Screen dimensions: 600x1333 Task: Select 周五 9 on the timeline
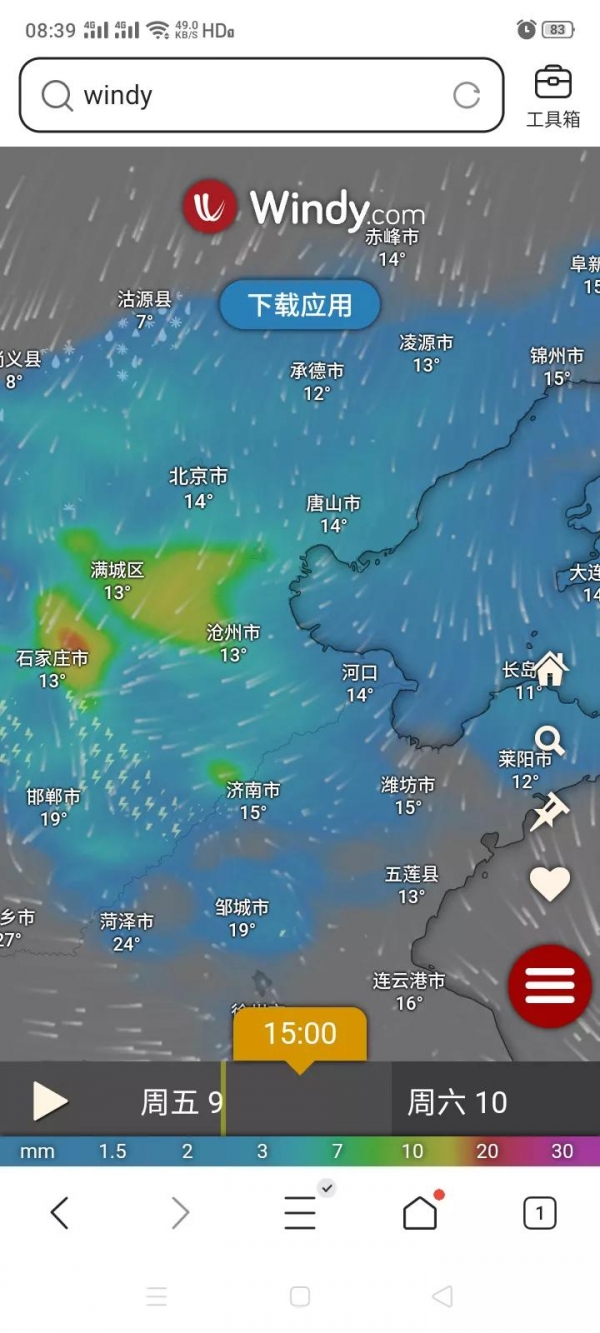[180, 1102]
